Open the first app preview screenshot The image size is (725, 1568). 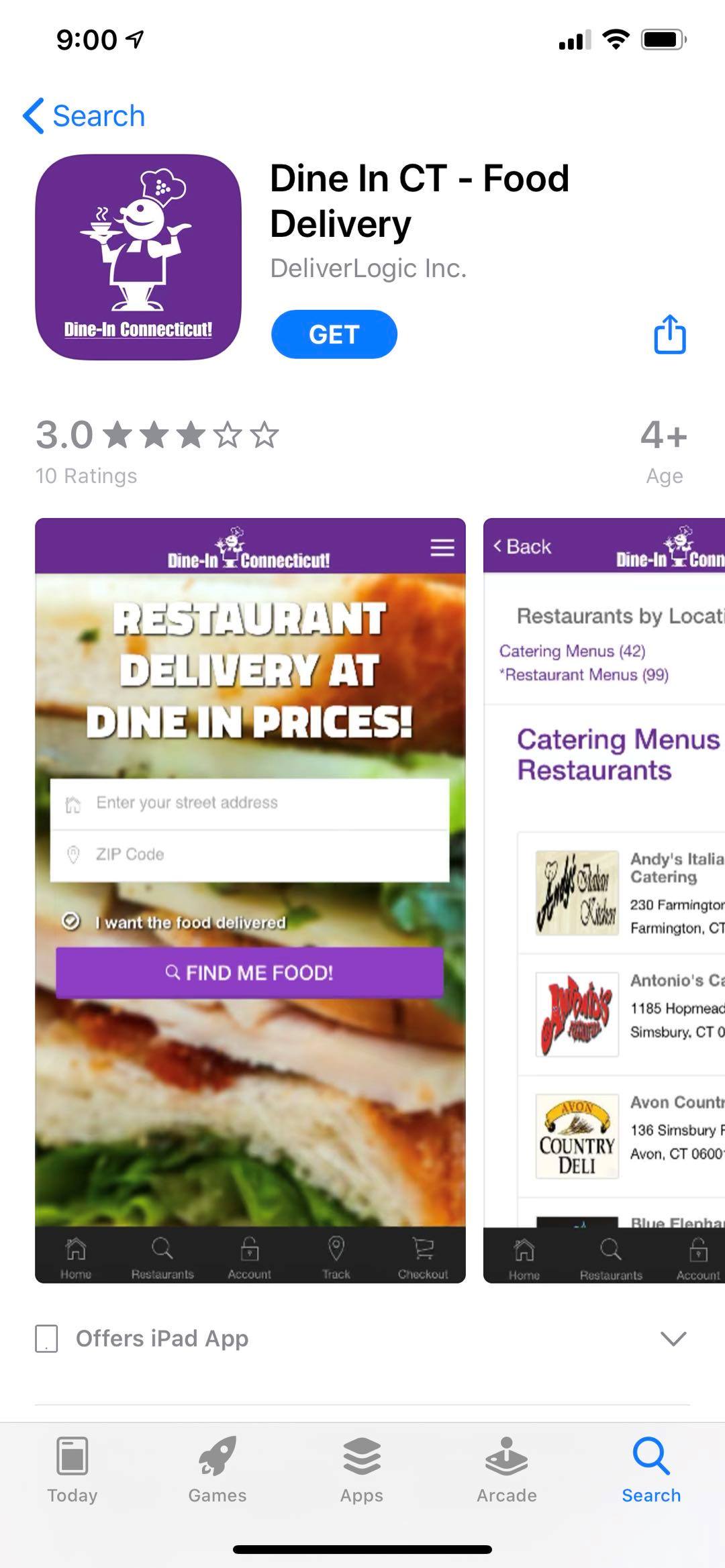pyautogui.click(x=250, y=899)
